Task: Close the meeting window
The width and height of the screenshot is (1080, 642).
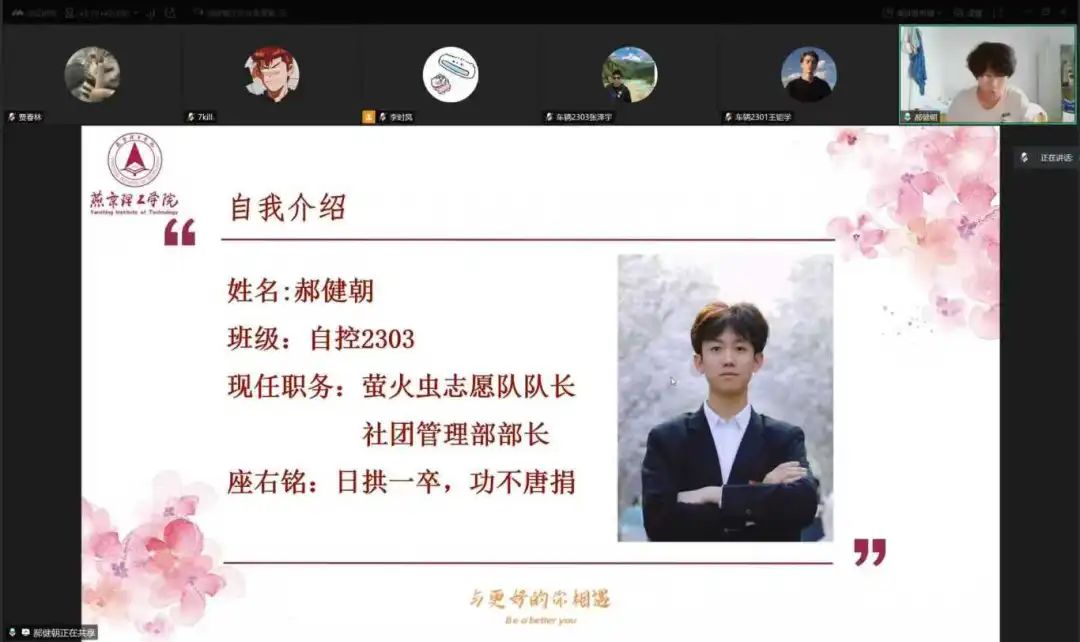Action: click(x=1066, y=12)
